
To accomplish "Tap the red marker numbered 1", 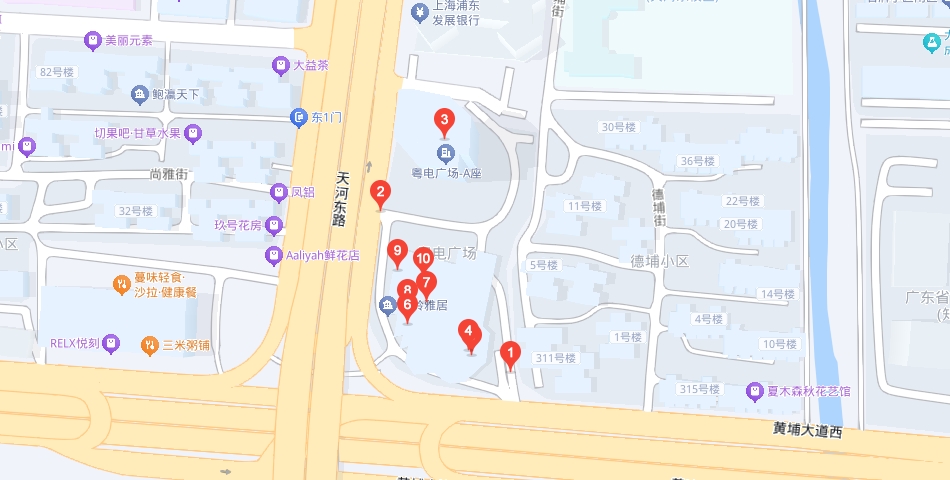I will coord(510,354).
